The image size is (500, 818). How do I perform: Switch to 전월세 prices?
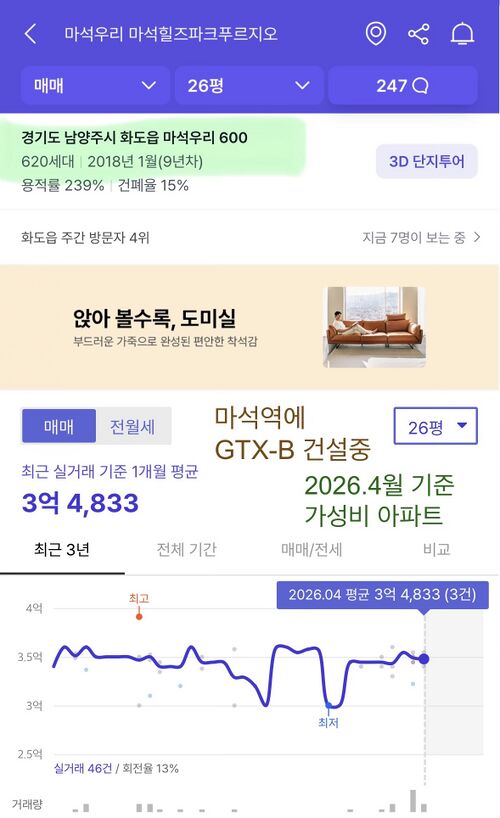point(133,427)
